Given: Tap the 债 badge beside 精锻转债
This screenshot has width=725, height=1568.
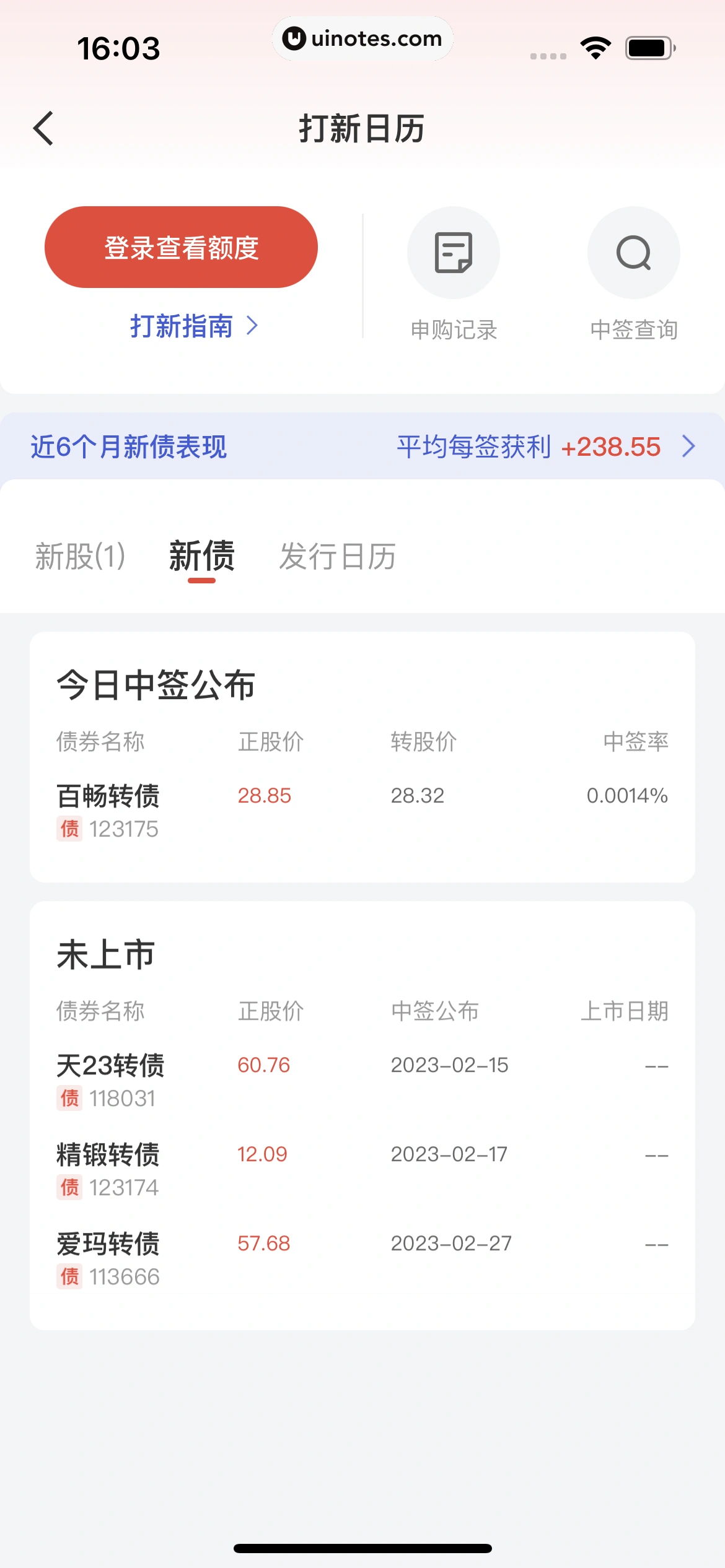Looking at the screenshot, I should click(69, 1187).
